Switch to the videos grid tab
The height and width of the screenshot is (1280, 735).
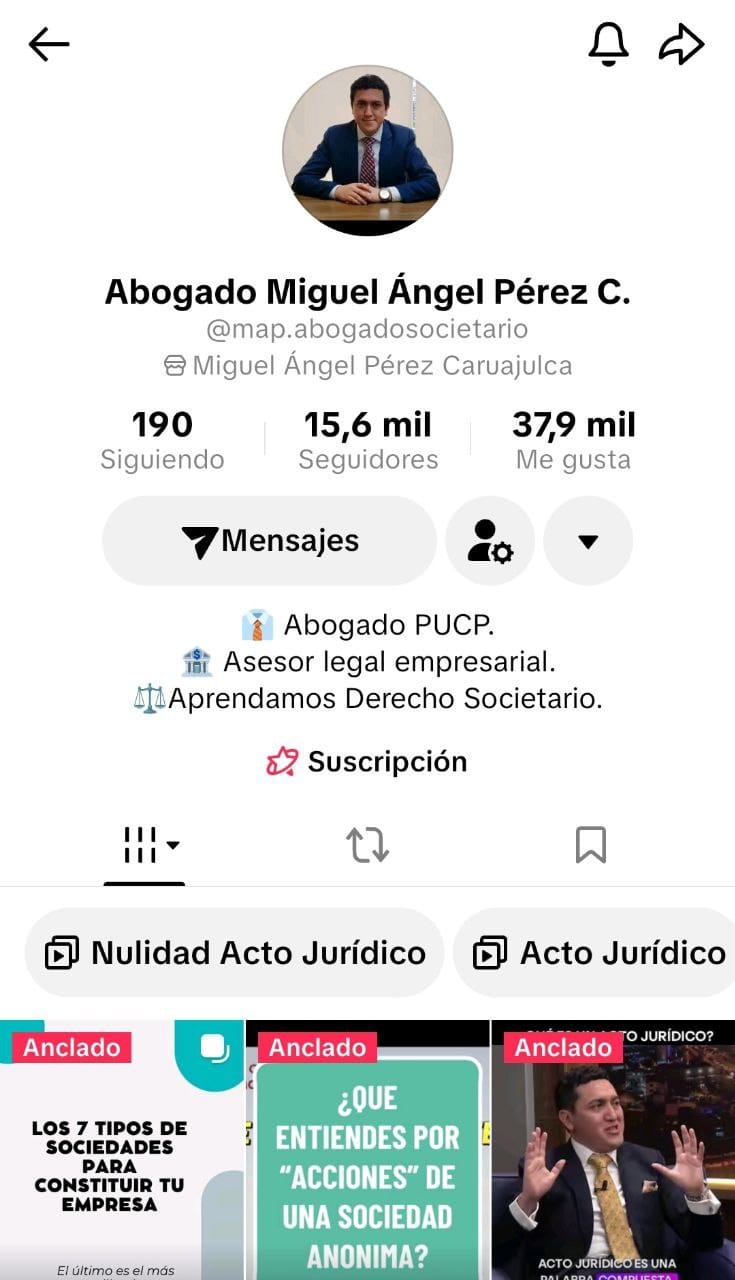144,846
